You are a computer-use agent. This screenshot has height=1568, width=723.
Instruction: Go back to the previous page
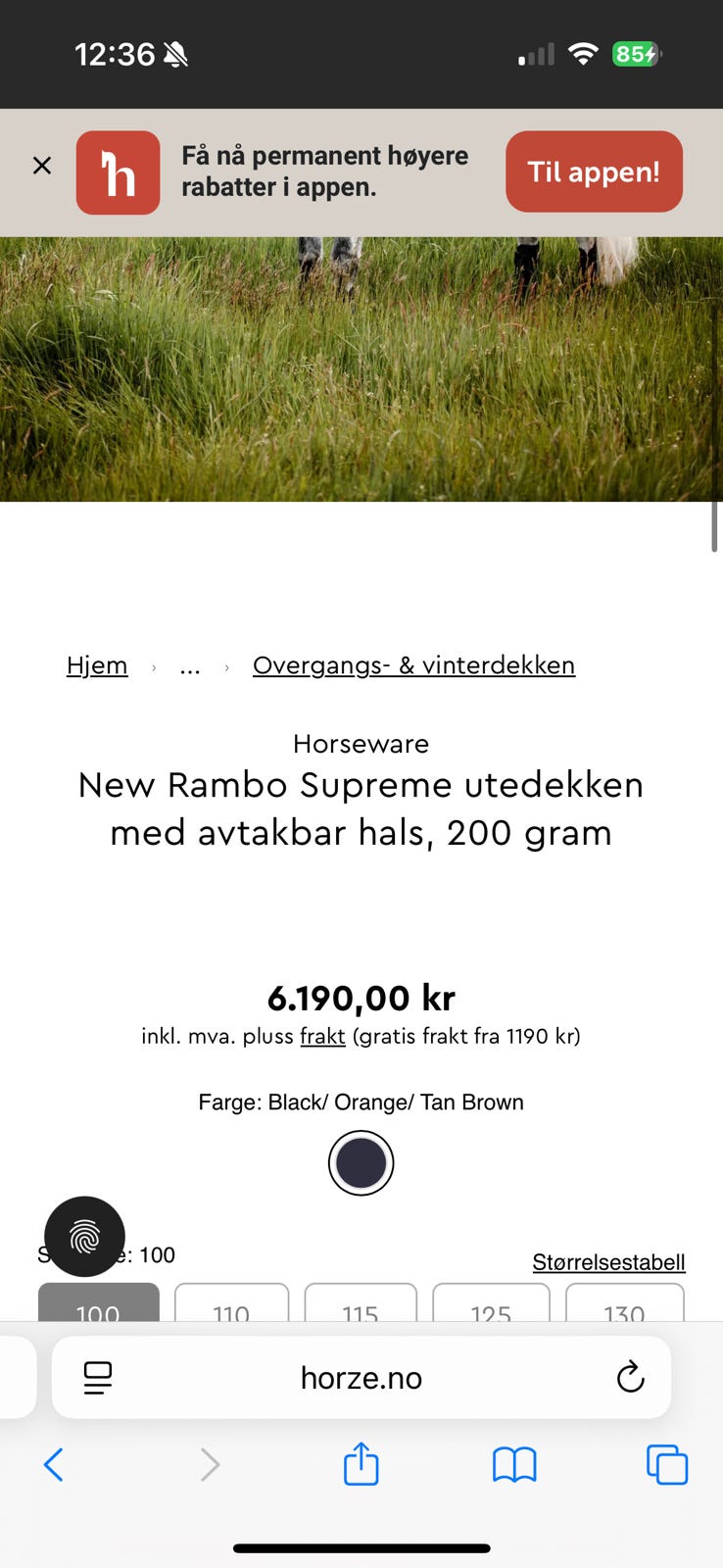coord(54,1465)
